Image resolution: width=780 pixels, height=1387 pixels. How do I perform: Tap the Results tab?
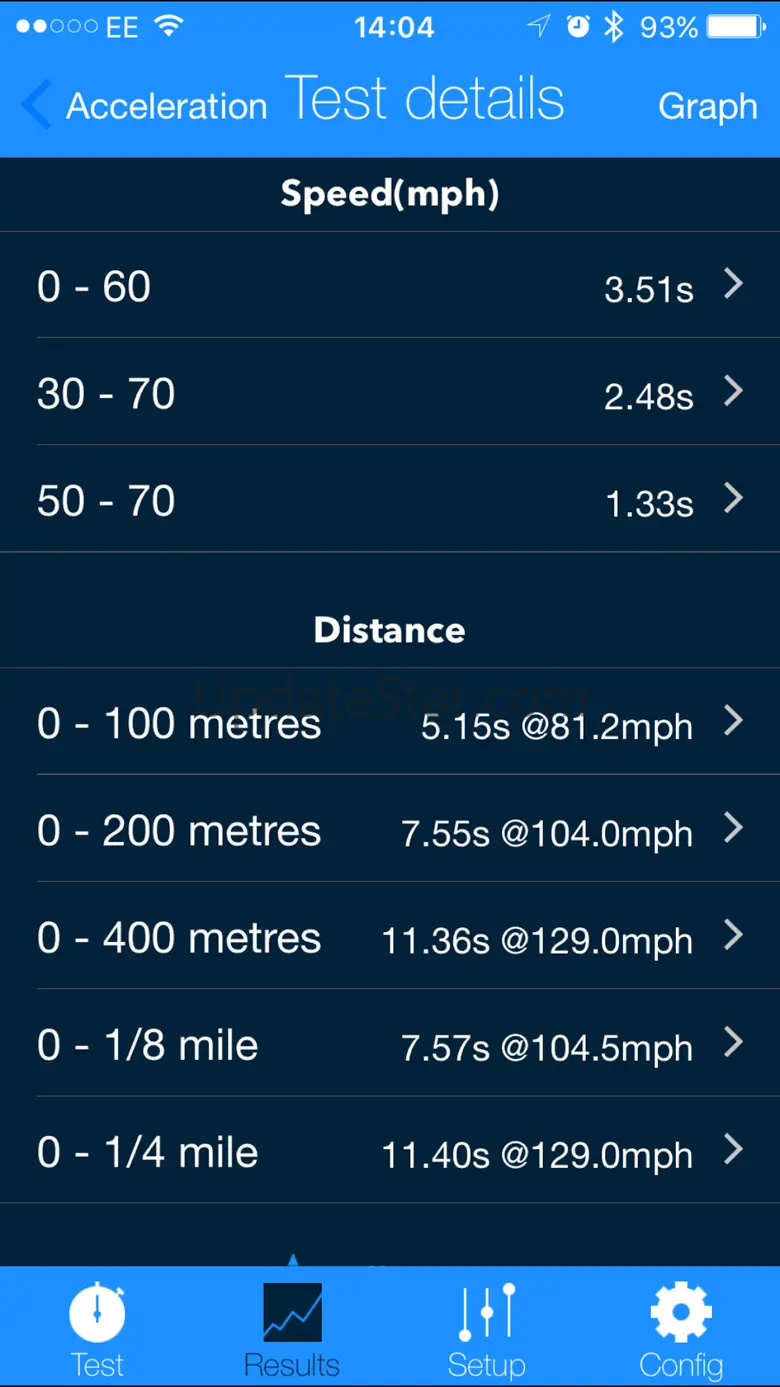point(292,1328)
